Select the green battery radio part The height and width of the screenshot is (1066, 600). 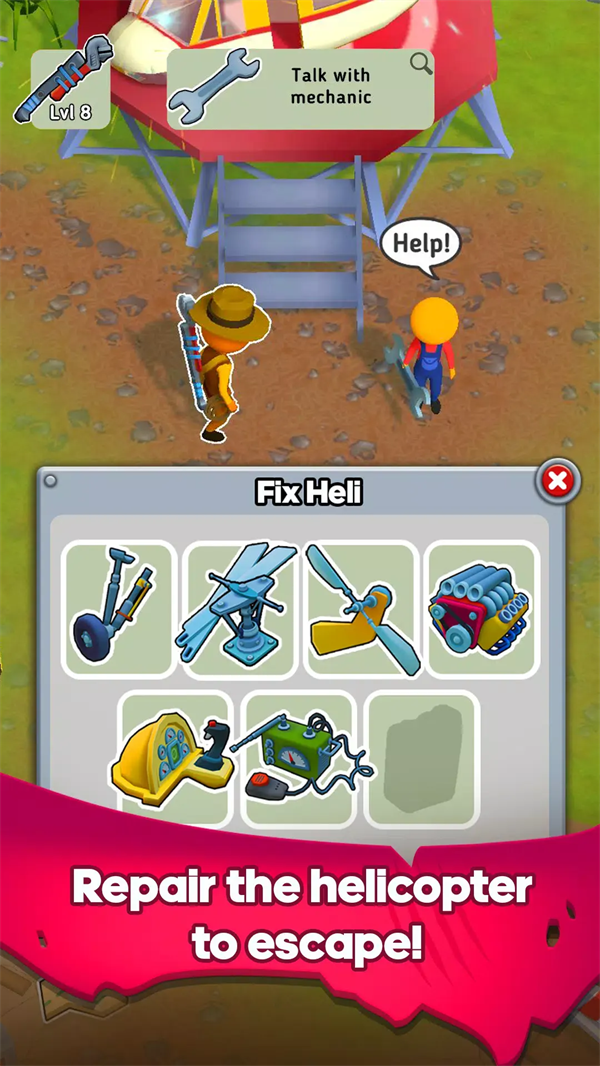coord(299,758)
